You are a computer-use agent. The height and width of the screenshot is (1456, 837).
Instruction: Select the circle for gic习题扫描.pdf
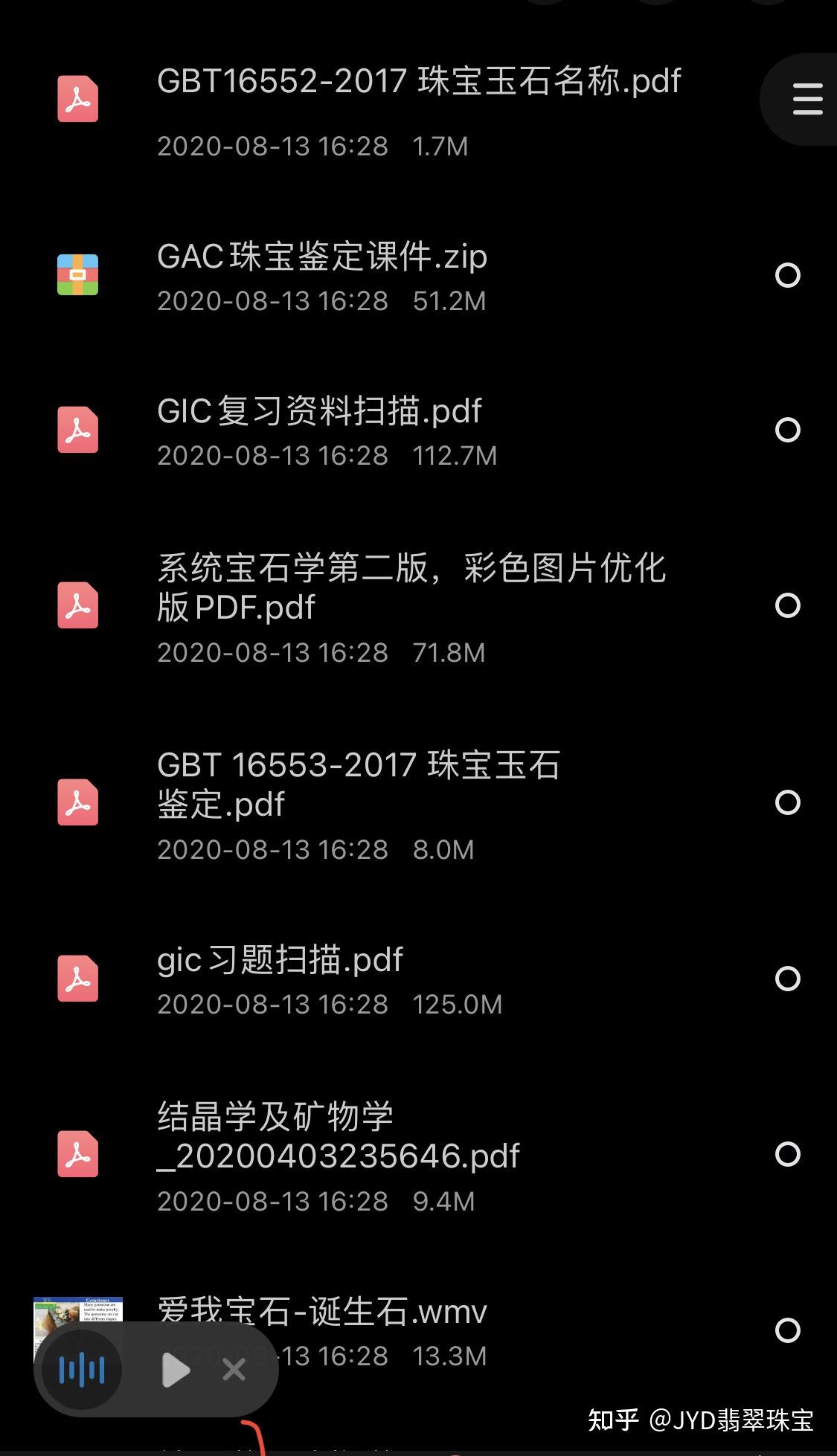click(x=787, y=979)
